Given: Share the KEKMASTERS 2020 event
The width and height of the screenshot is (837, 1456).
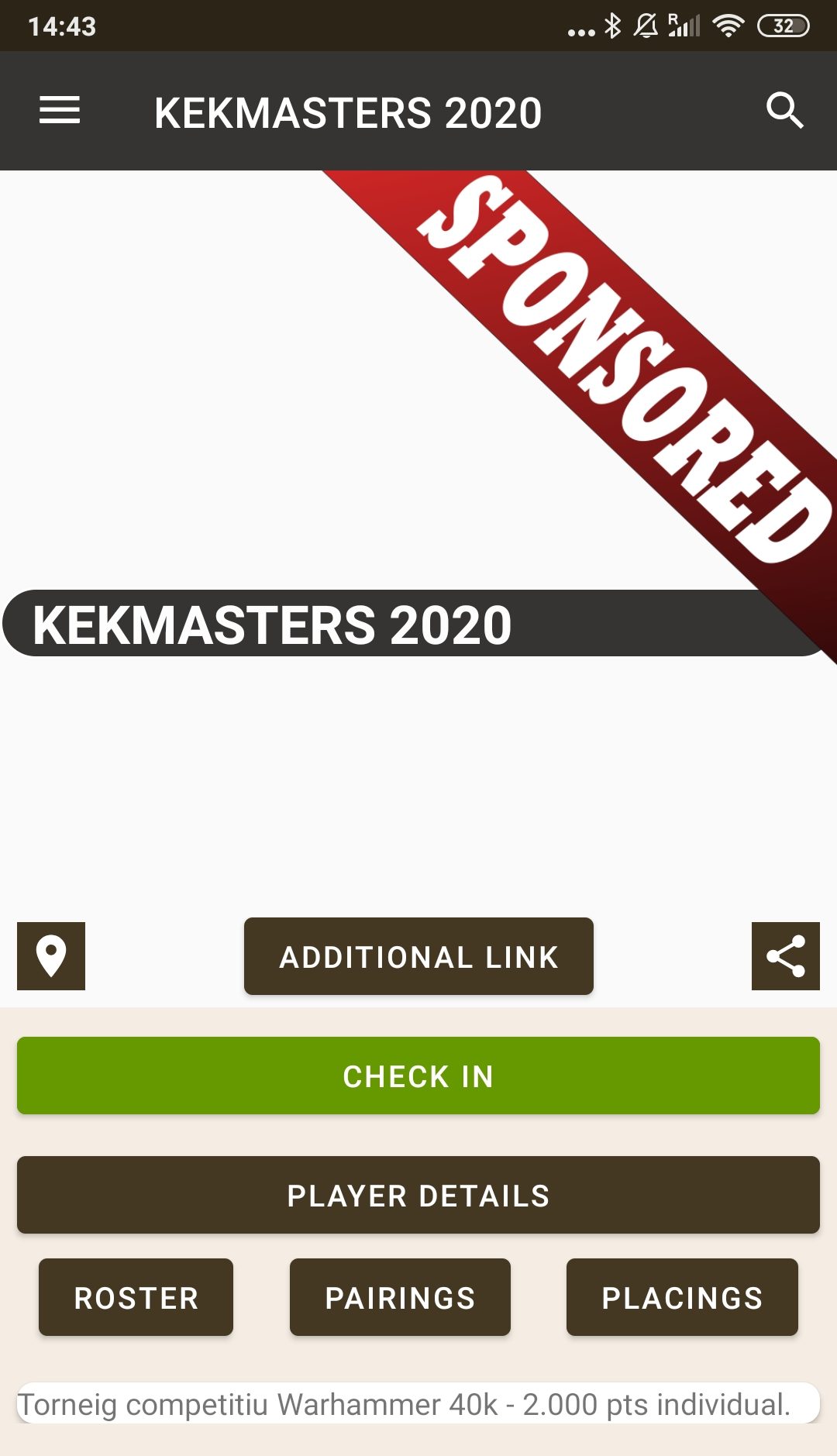Looking at the screenshot, I should 785,955.
